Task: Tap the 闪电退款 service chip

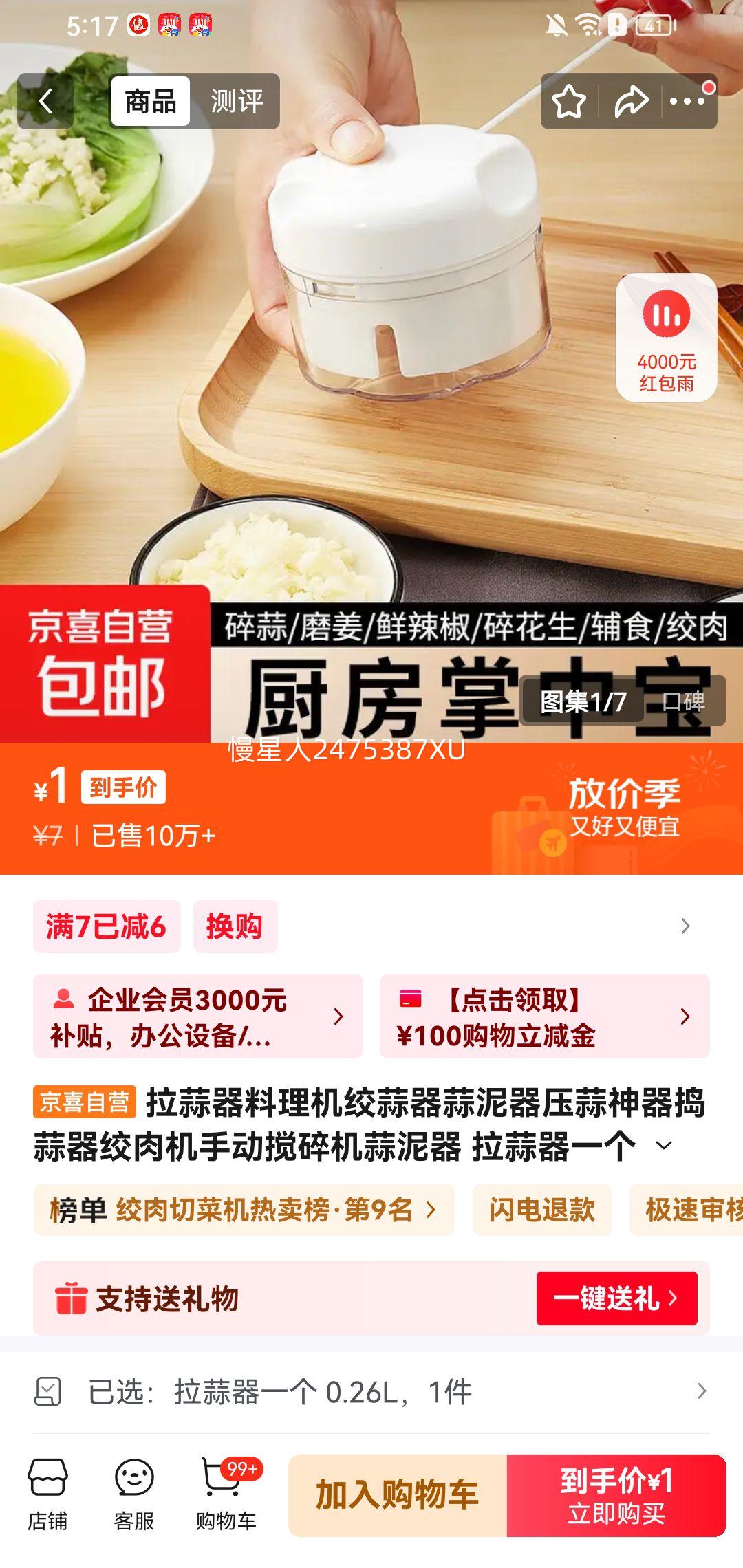Action: (x=541, y=1210)
